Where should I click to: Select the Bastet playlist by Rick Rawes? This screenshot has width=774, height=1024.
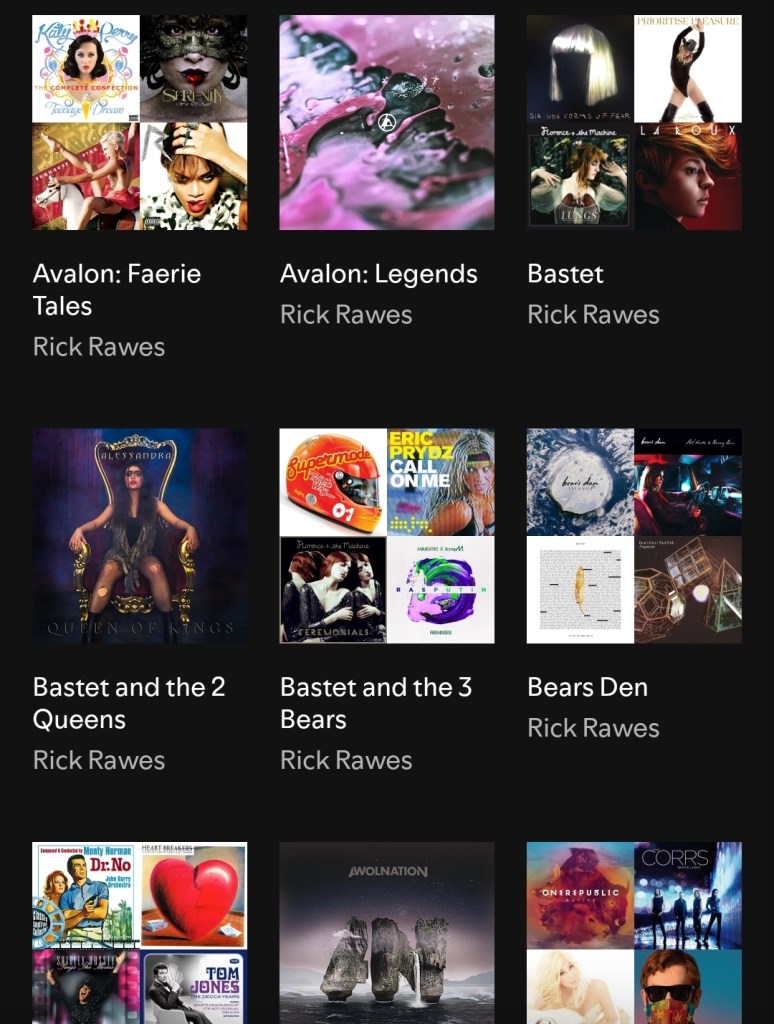point(634,123)
